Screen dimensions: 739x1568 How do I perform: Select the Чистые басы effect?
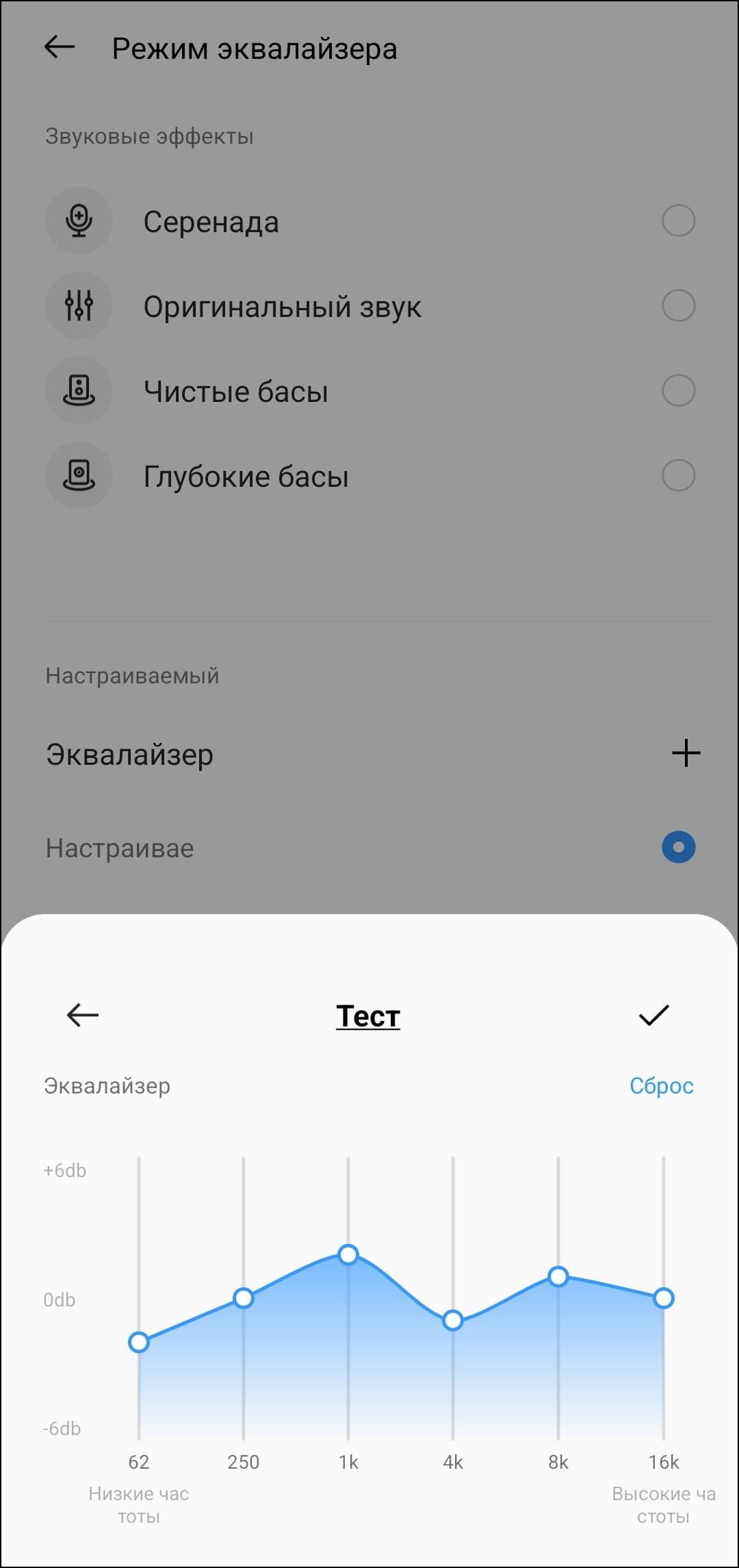point(678,391)
